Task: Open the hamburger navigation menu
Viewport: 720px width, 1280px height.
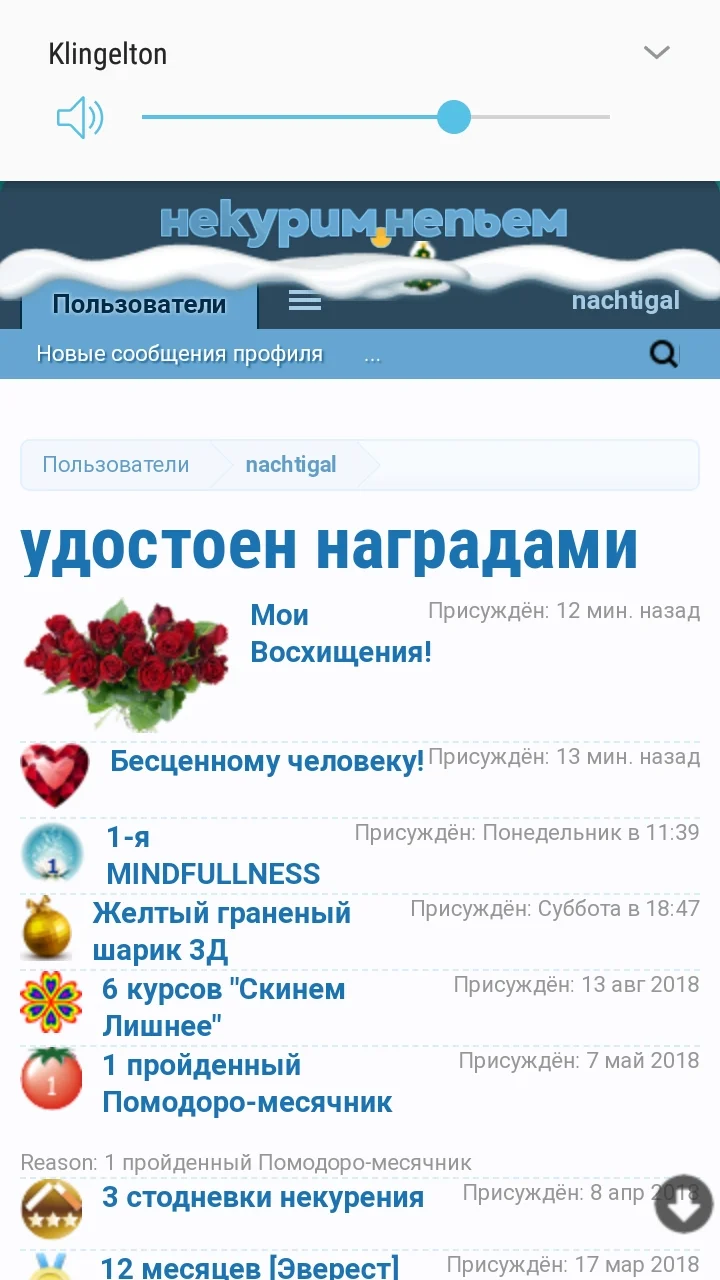Action: (x=305, y=300)
